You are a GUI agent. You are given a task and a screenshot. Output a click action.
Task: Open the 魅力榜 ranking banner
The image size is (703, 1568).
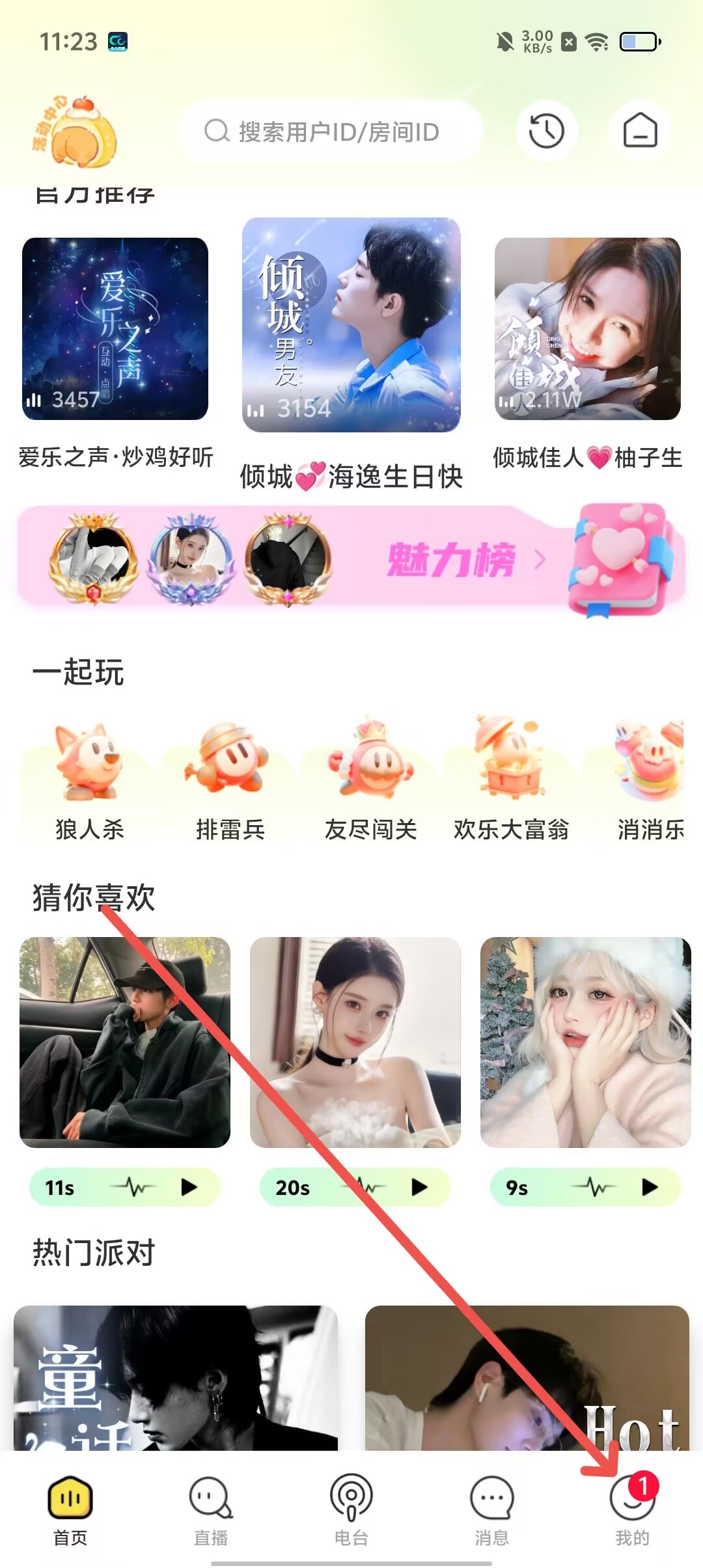pyautogui.click(x=351, y=559)
